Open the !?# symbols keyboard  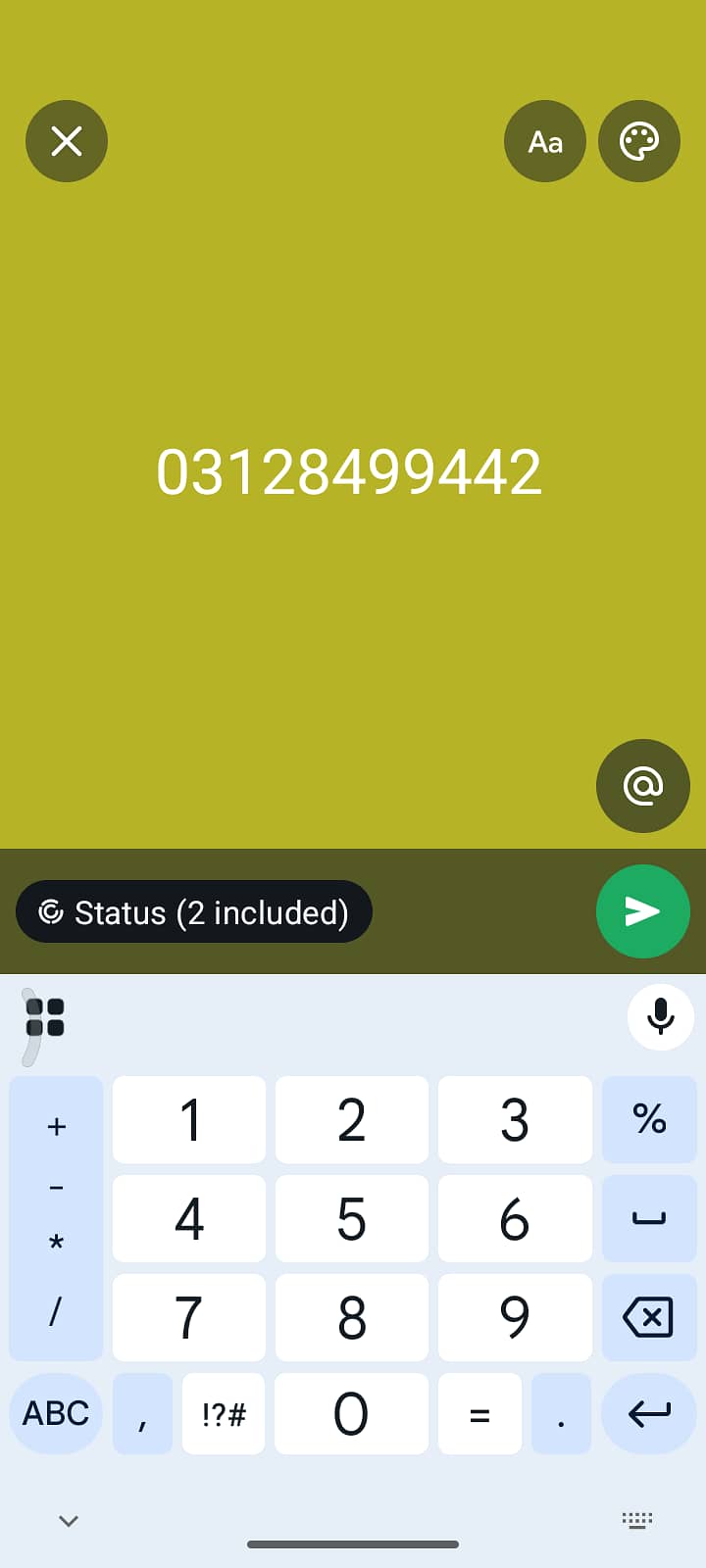[x=224, y=1413]
